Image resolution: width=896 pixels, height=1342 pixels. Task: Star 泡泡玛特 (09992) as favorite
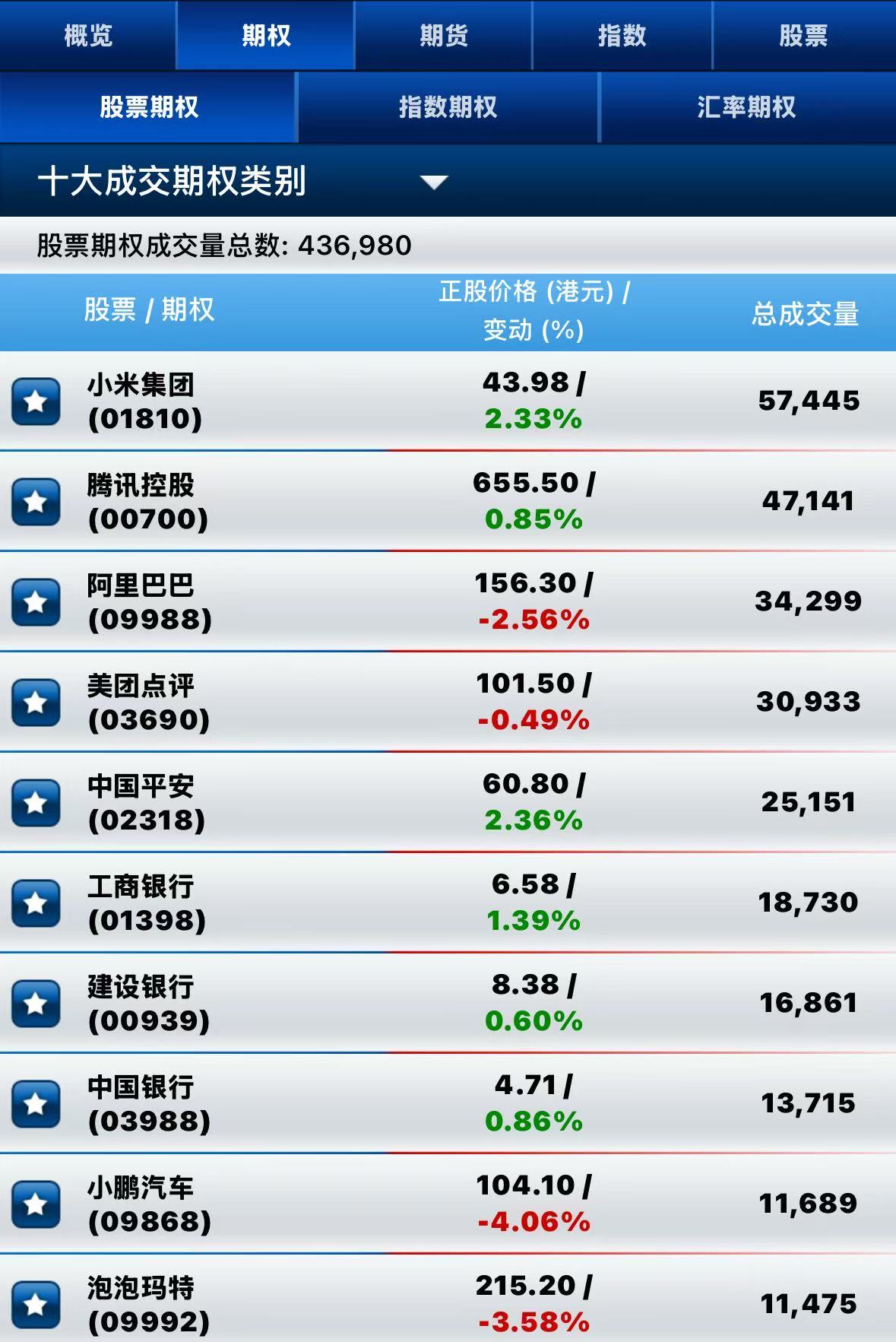[x=36, y=1304]
